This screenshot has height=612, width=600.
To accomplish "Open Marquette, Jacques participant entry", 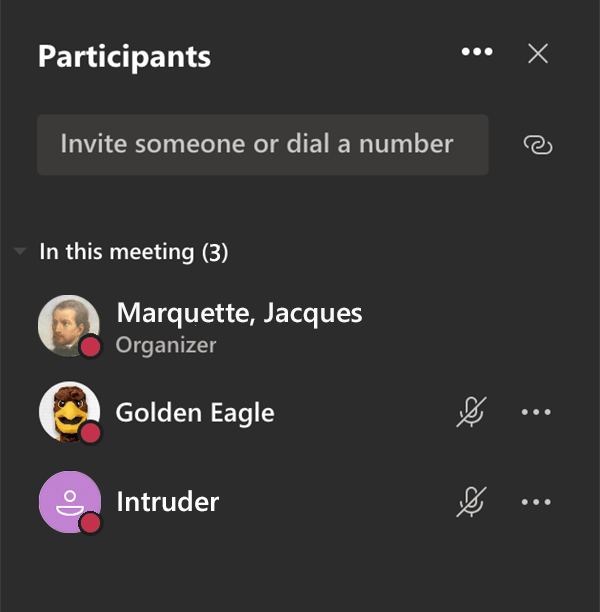I will 239,314.
